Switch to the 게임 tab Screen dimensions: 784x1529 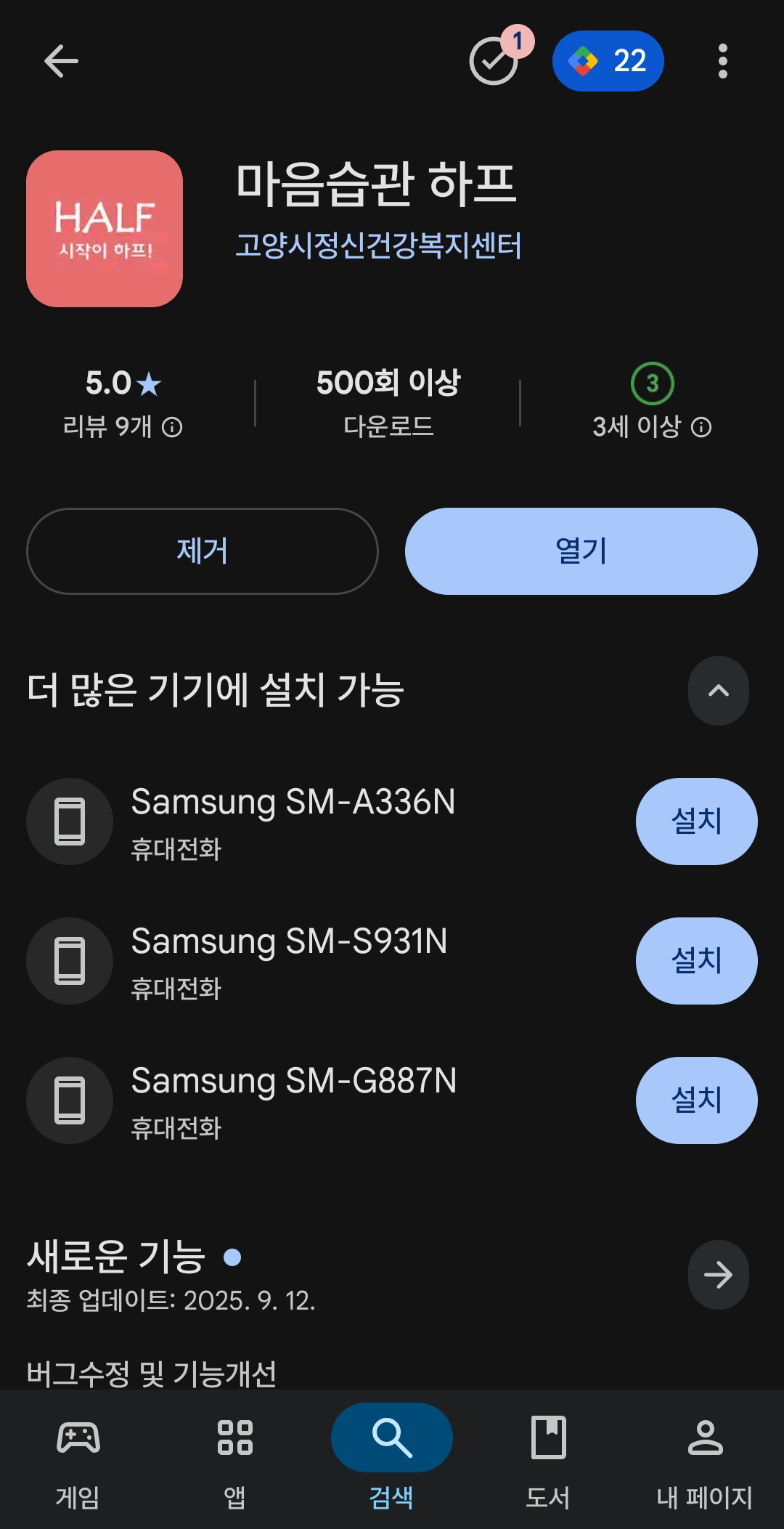[x=78, y=1459]
